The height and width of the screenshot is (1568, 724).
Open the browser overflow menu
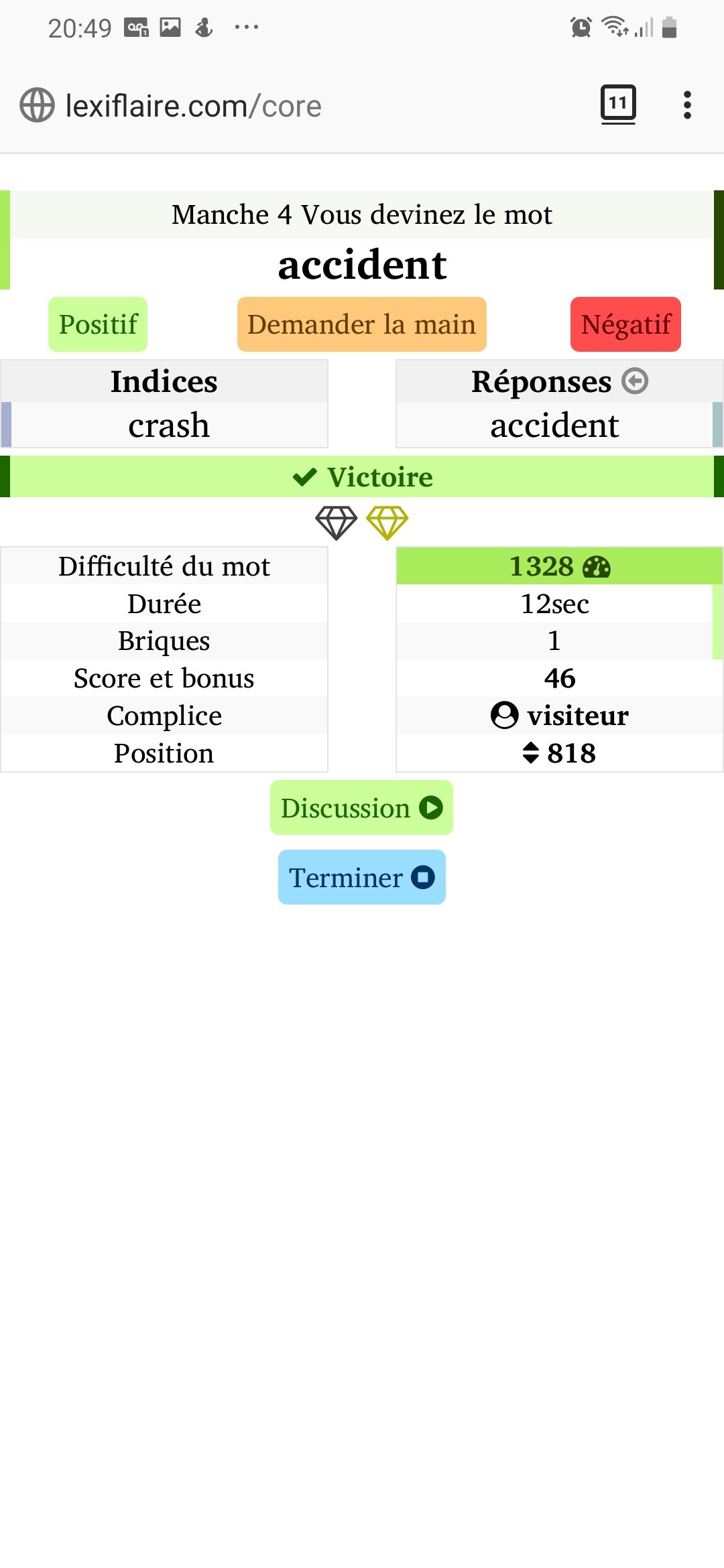687,105
